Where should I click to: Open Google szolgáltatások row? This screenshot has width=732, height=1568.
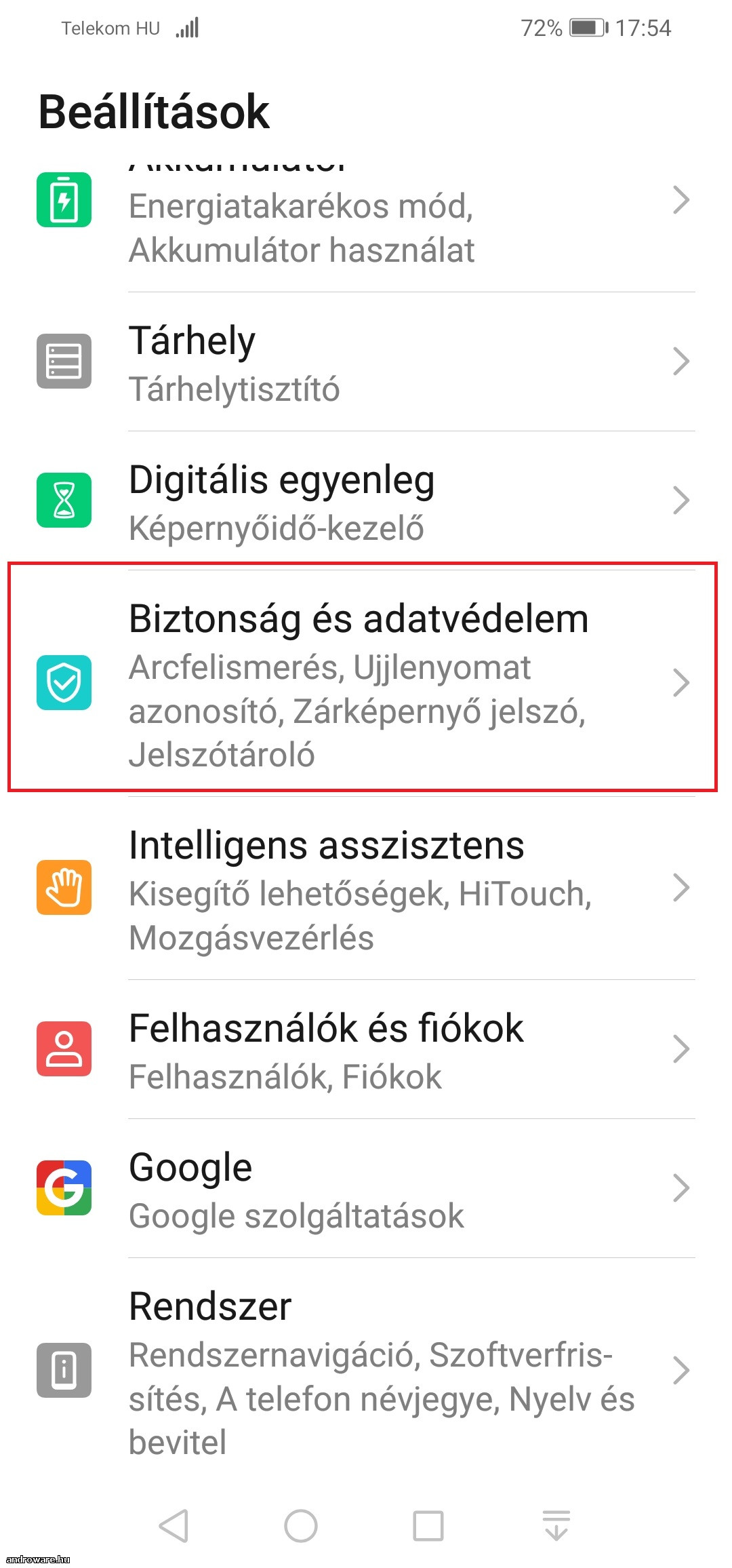point(366,1188)
